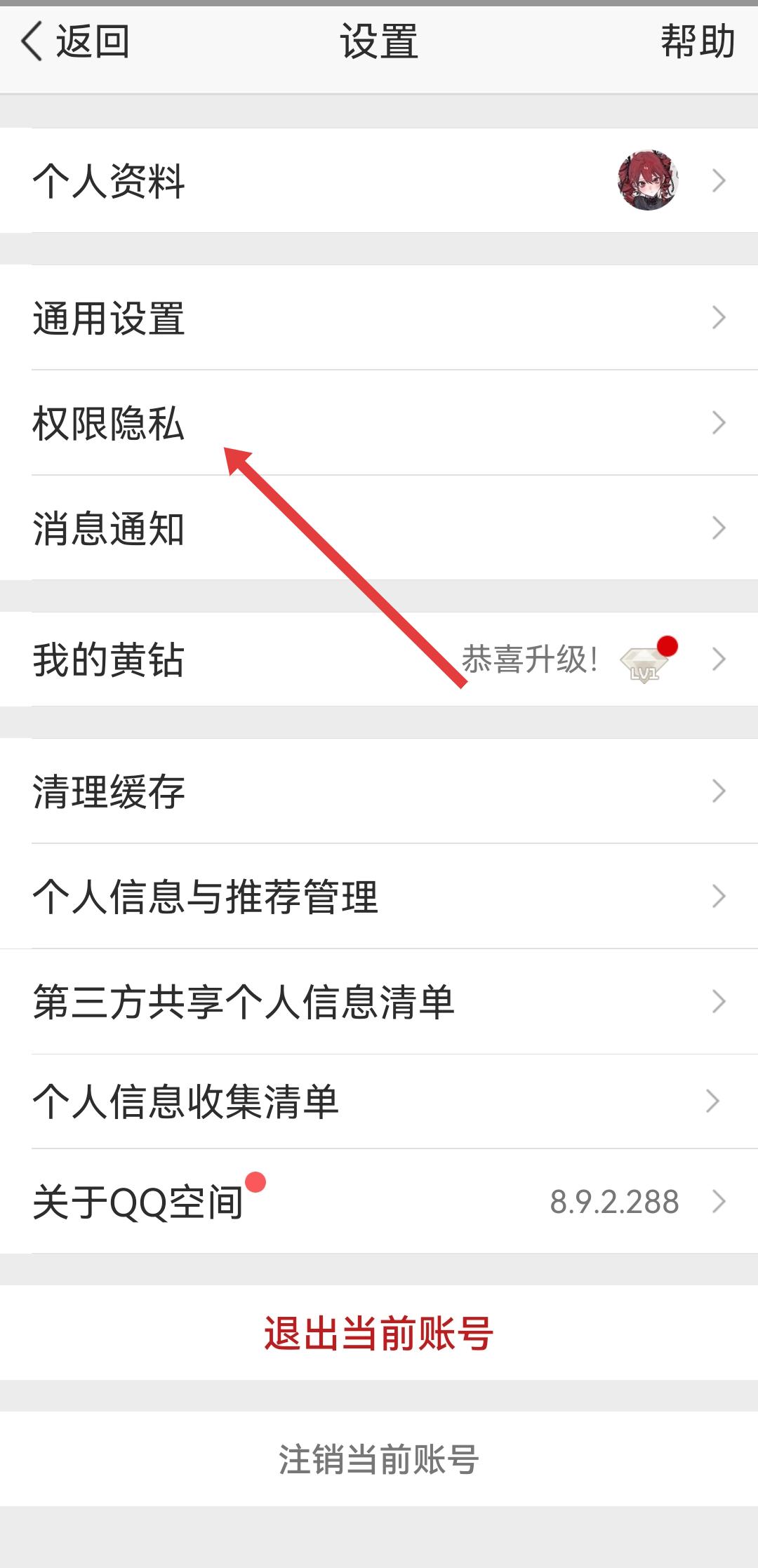
Task: Open 帮助 help page
Action: 697,41
